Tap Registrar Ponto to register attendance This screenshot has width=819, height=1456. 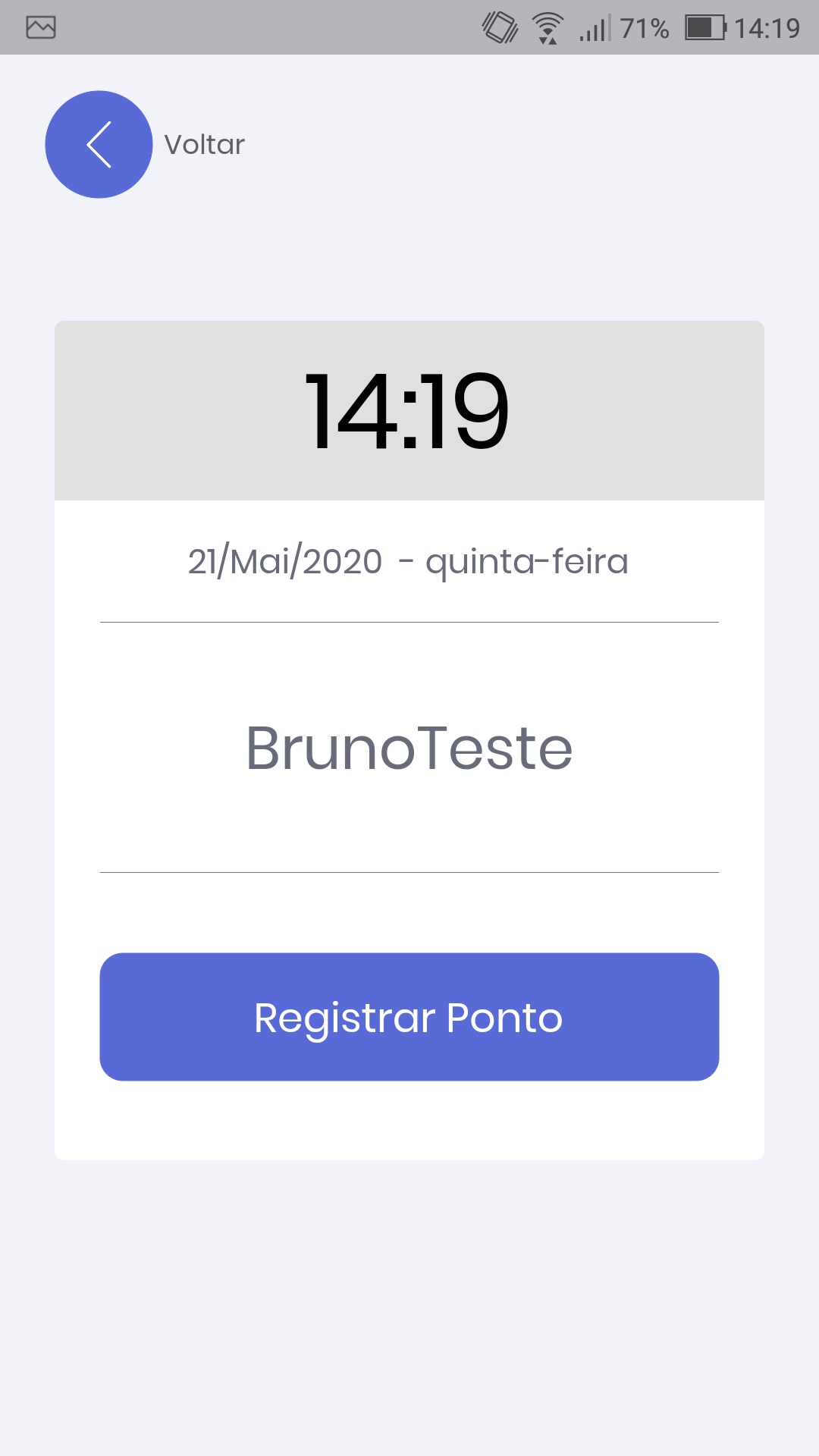point(409,1017)
